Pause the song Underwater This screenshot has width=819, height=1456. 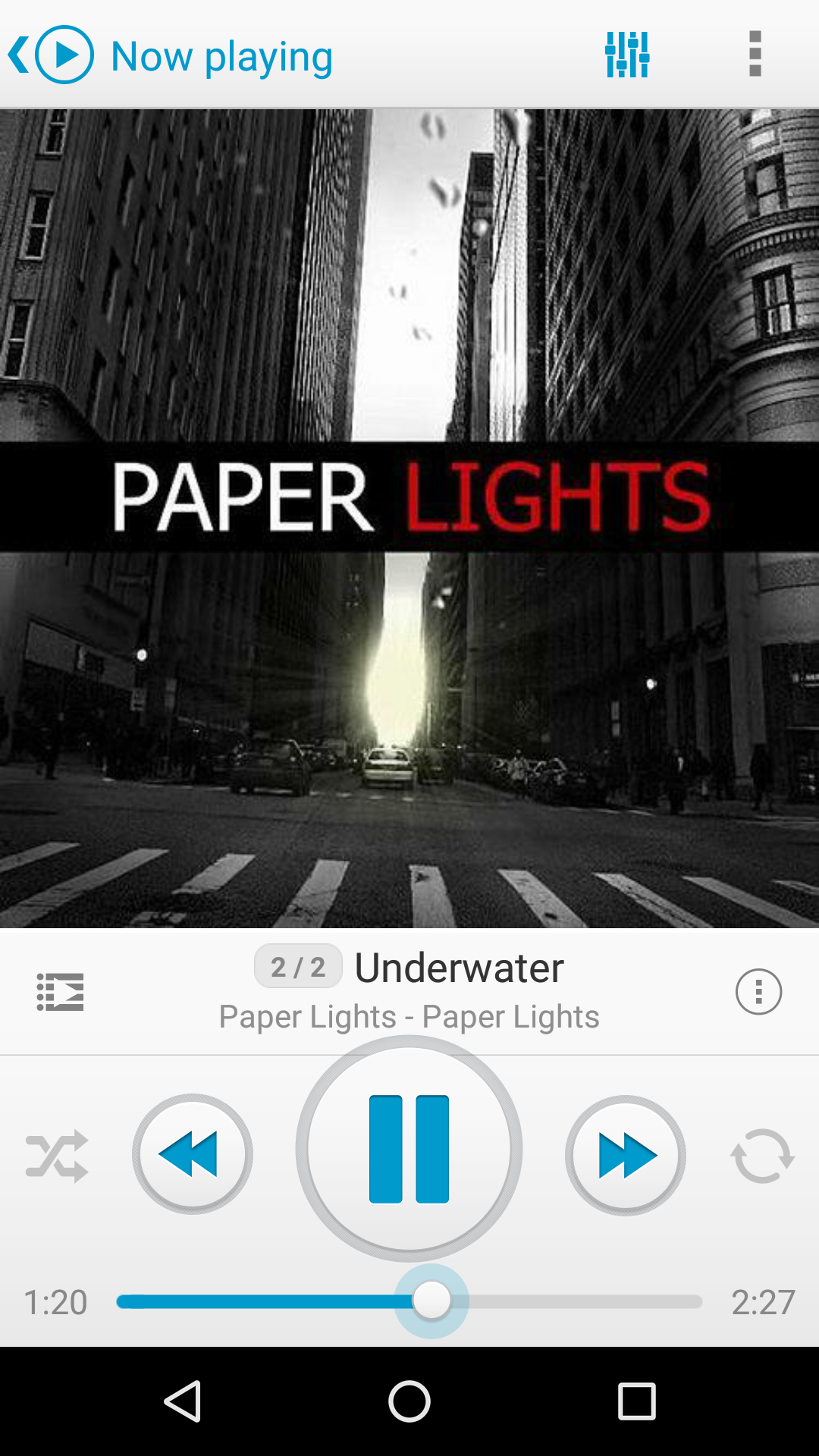[409, 1149]
